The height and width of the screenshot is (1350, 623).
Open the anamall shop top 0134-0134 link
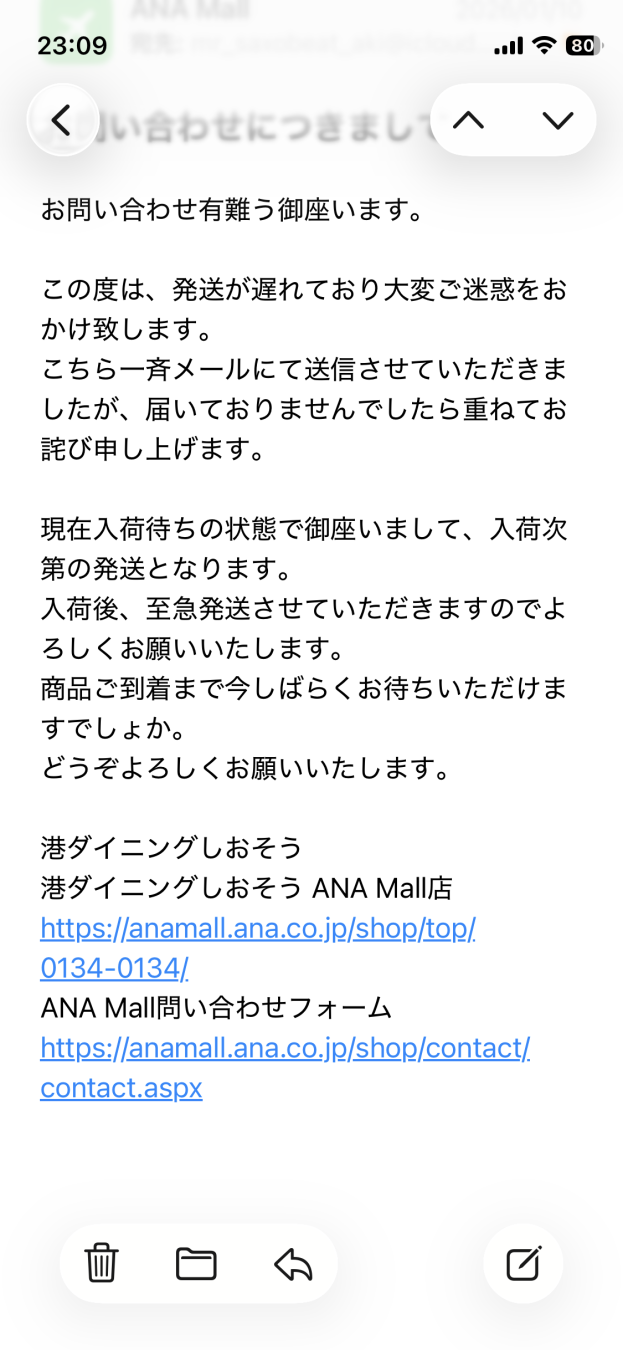tap(257, 929)
